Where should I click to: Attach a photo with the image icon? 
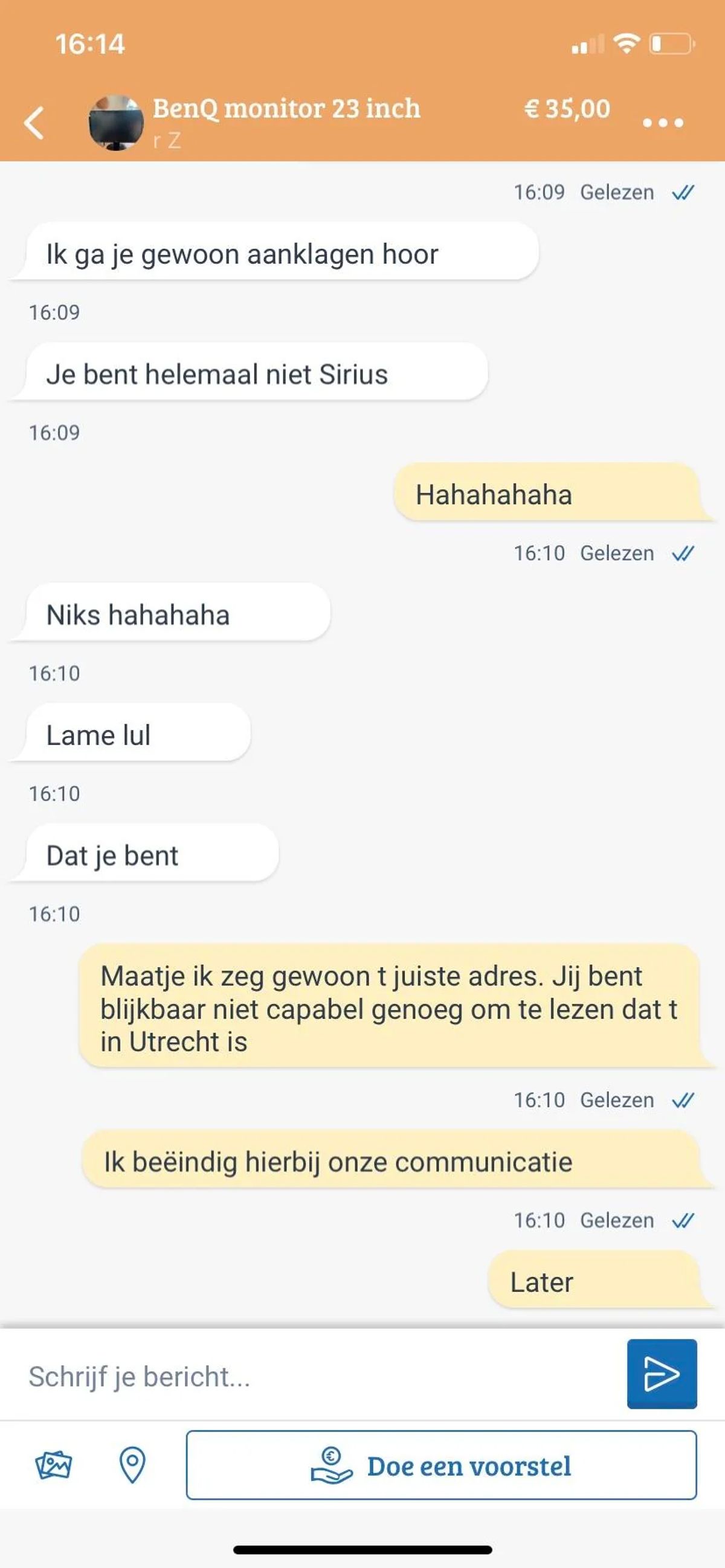pos(54,1465)
